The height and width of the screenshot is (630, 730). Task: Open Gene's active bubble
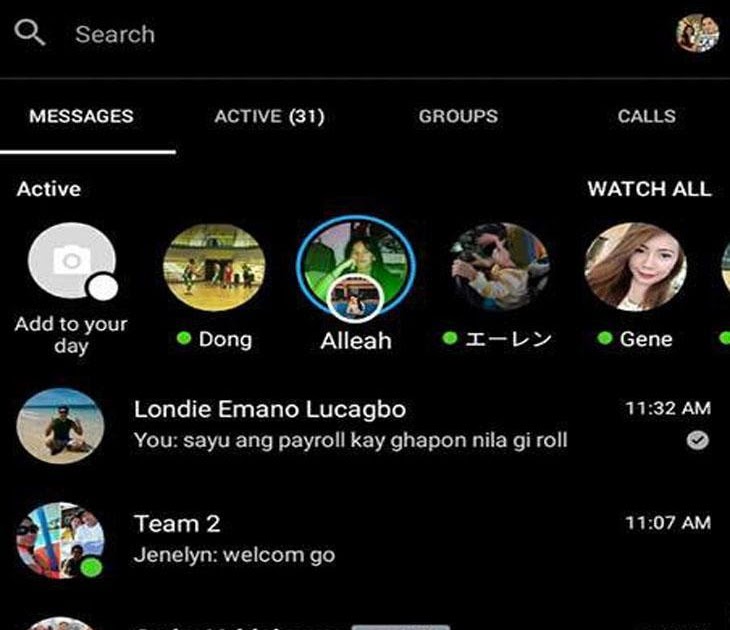(x=635, y=267)
